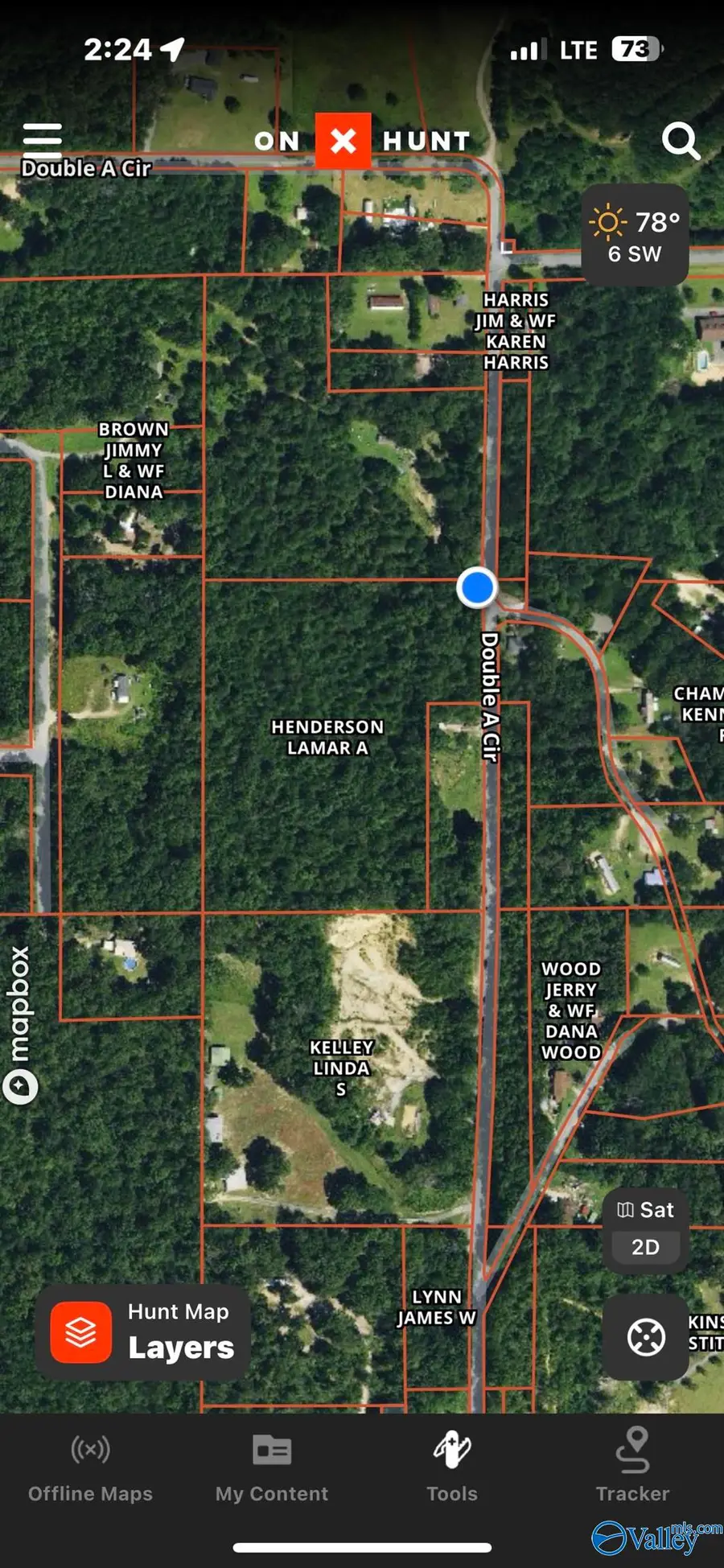
Task: Select the Tracker tab
Action: click(632, 1469)
